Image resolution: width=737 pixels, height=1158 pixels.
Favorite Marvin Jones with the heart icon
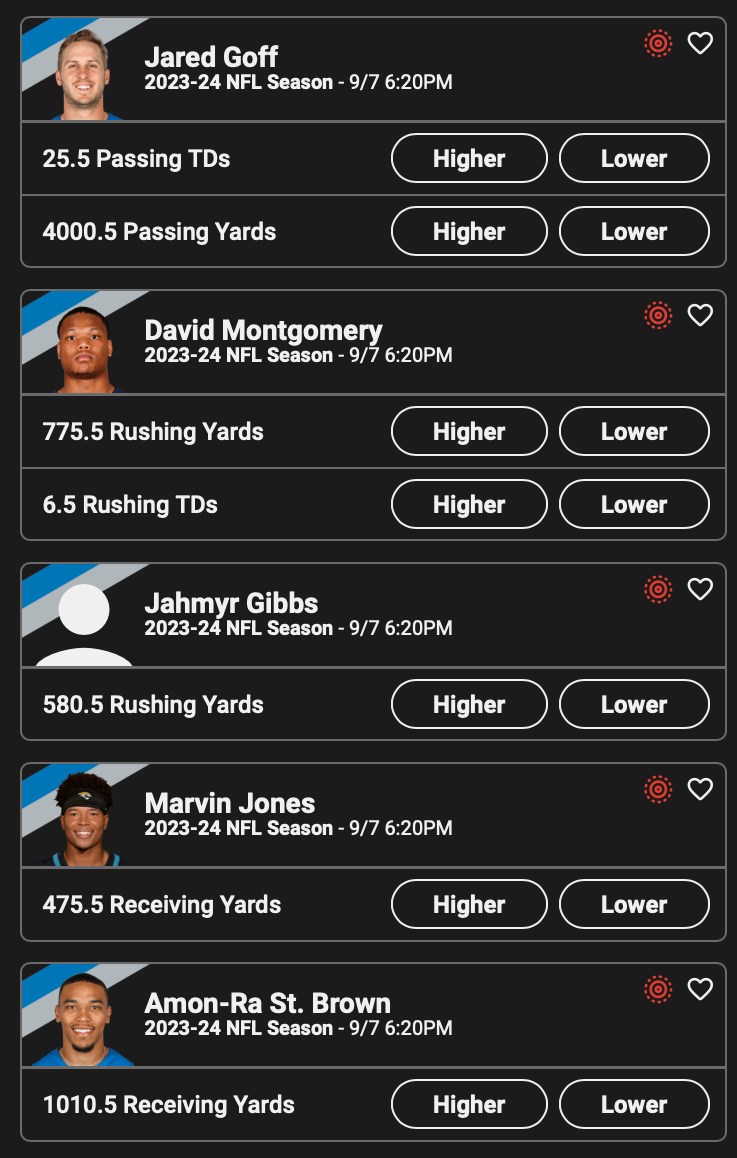(x=700, y=789)
